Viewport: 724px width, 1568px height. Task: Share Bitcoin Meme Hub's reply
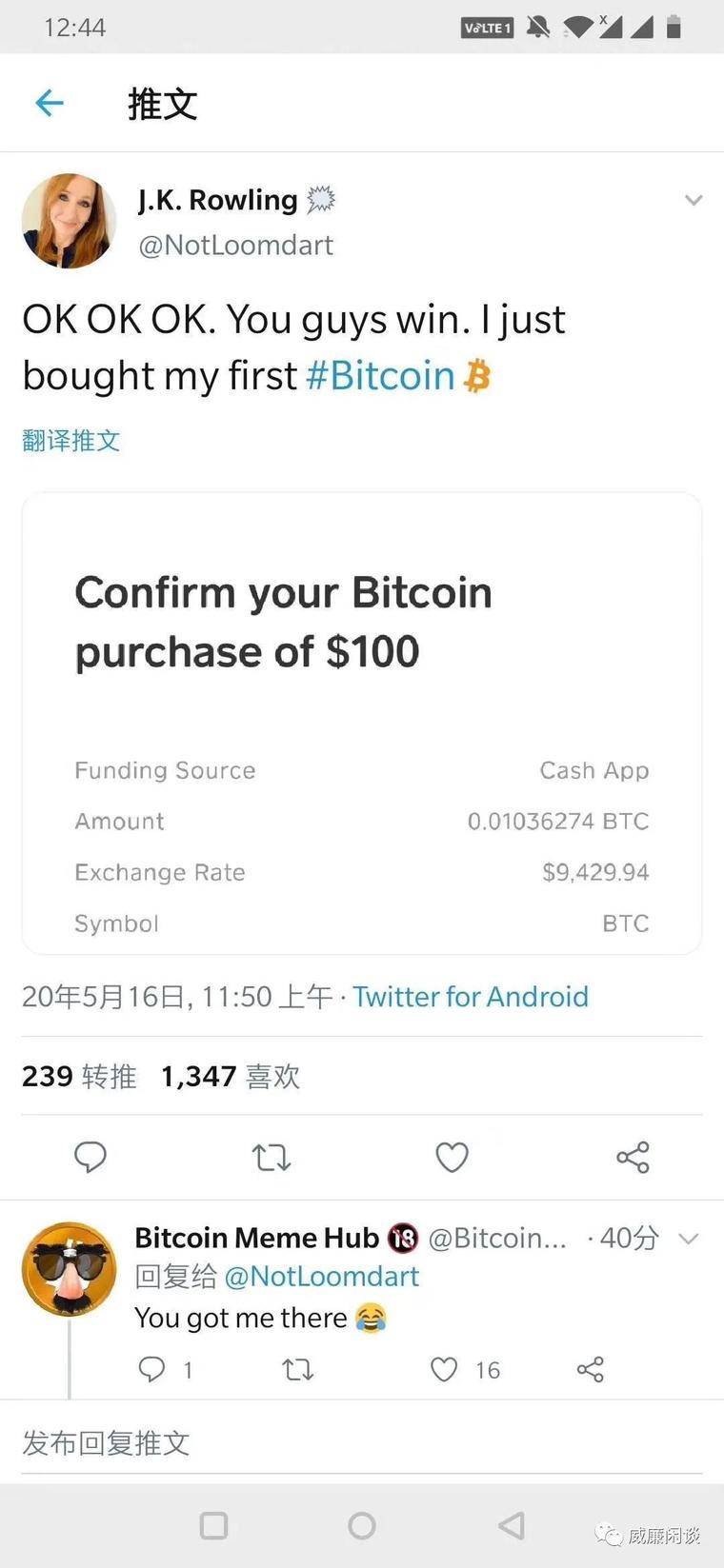point(590,1370)
